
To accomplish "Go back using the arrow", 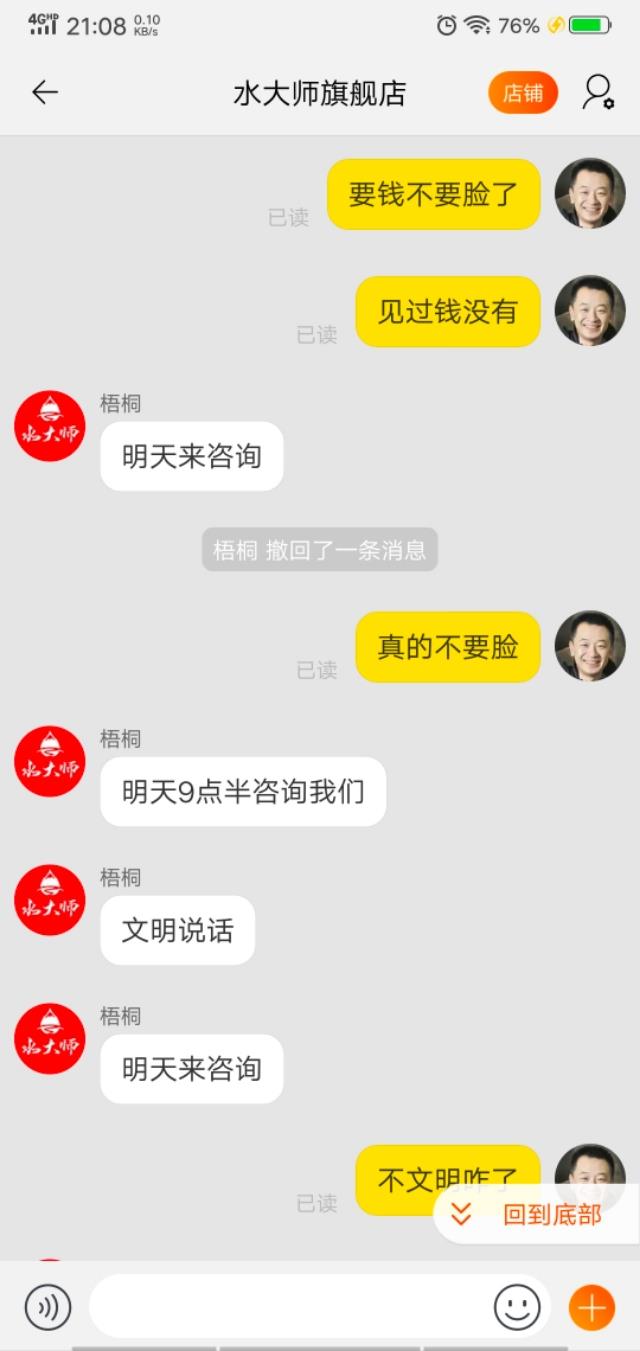I will click(45, 93).
